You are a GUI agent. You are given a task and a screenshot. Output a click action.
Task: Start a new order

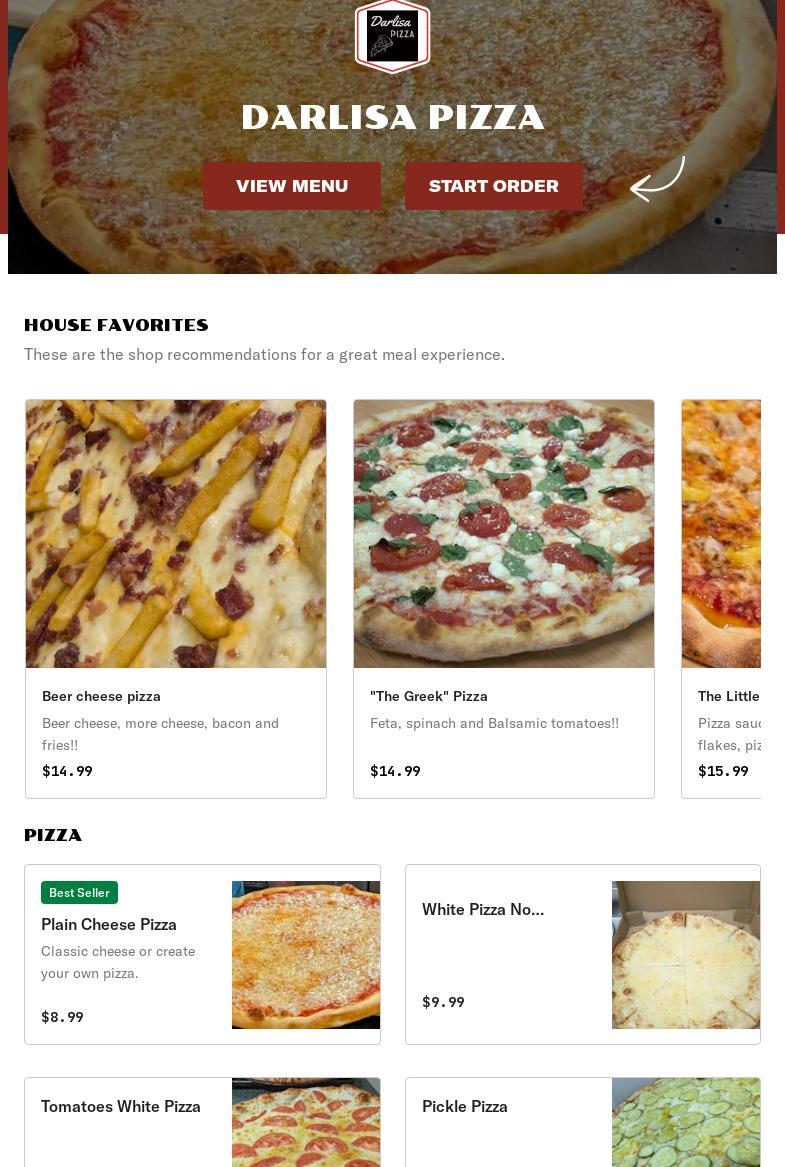(x=493, y=186)
